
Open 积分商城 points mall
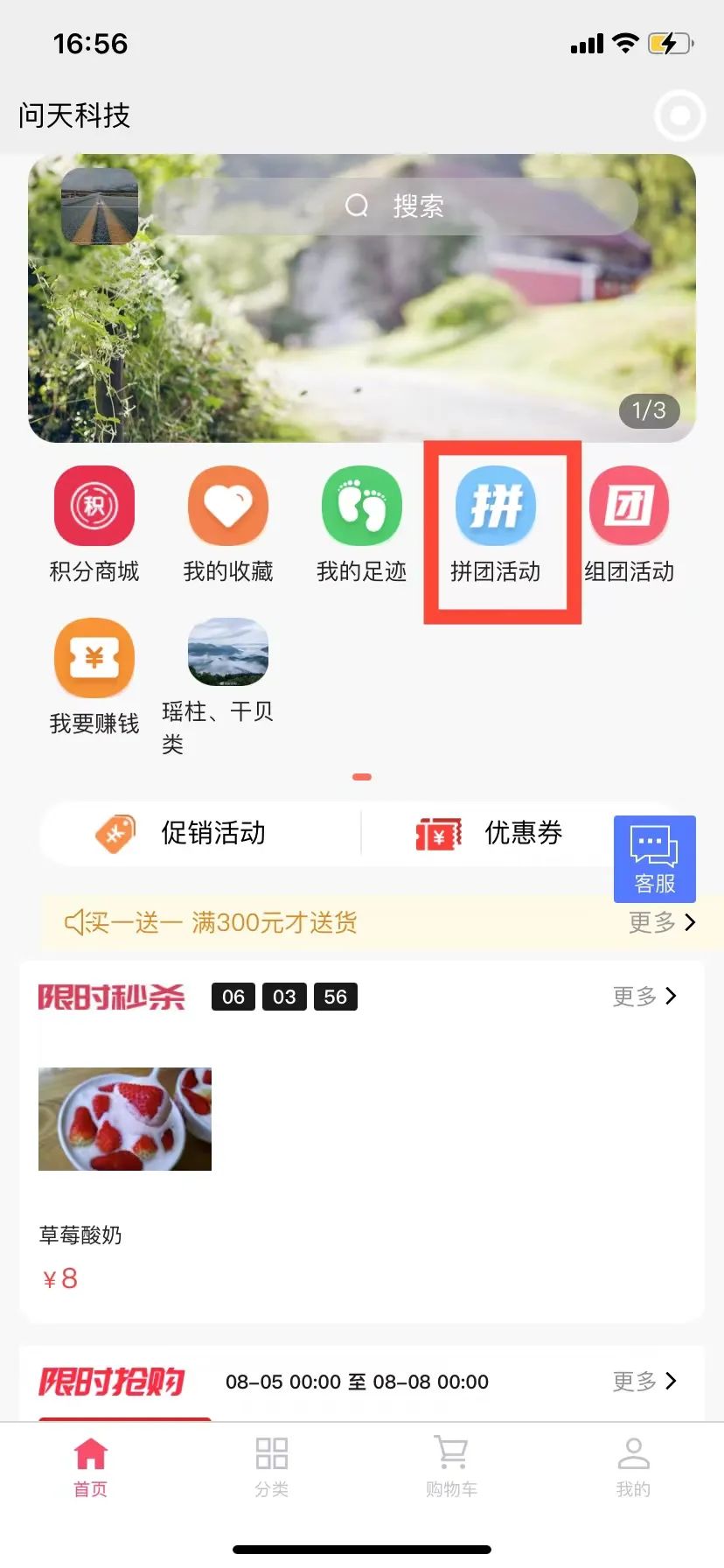point(94,523)
